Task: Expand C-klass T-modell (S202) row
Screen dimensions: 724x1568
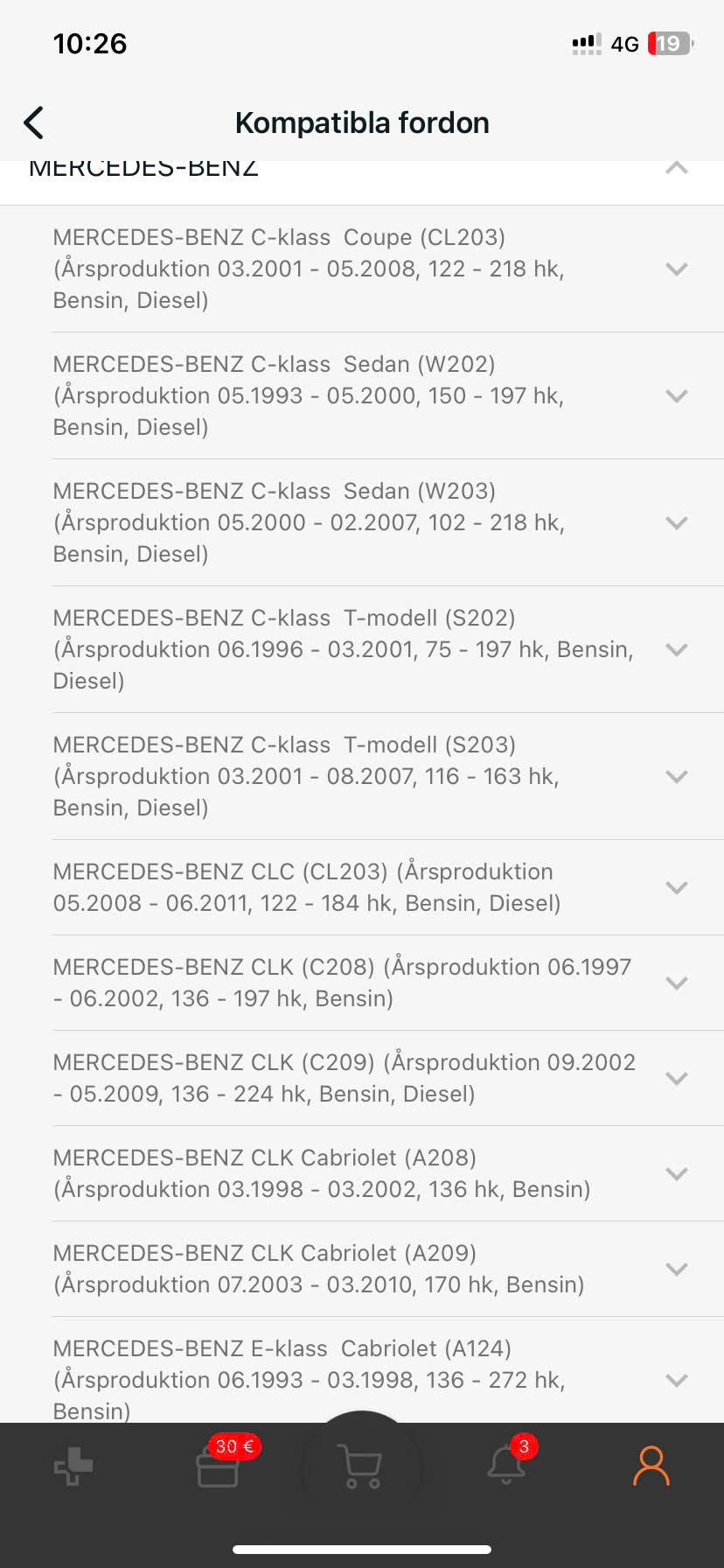Action: tap(676, 649)
